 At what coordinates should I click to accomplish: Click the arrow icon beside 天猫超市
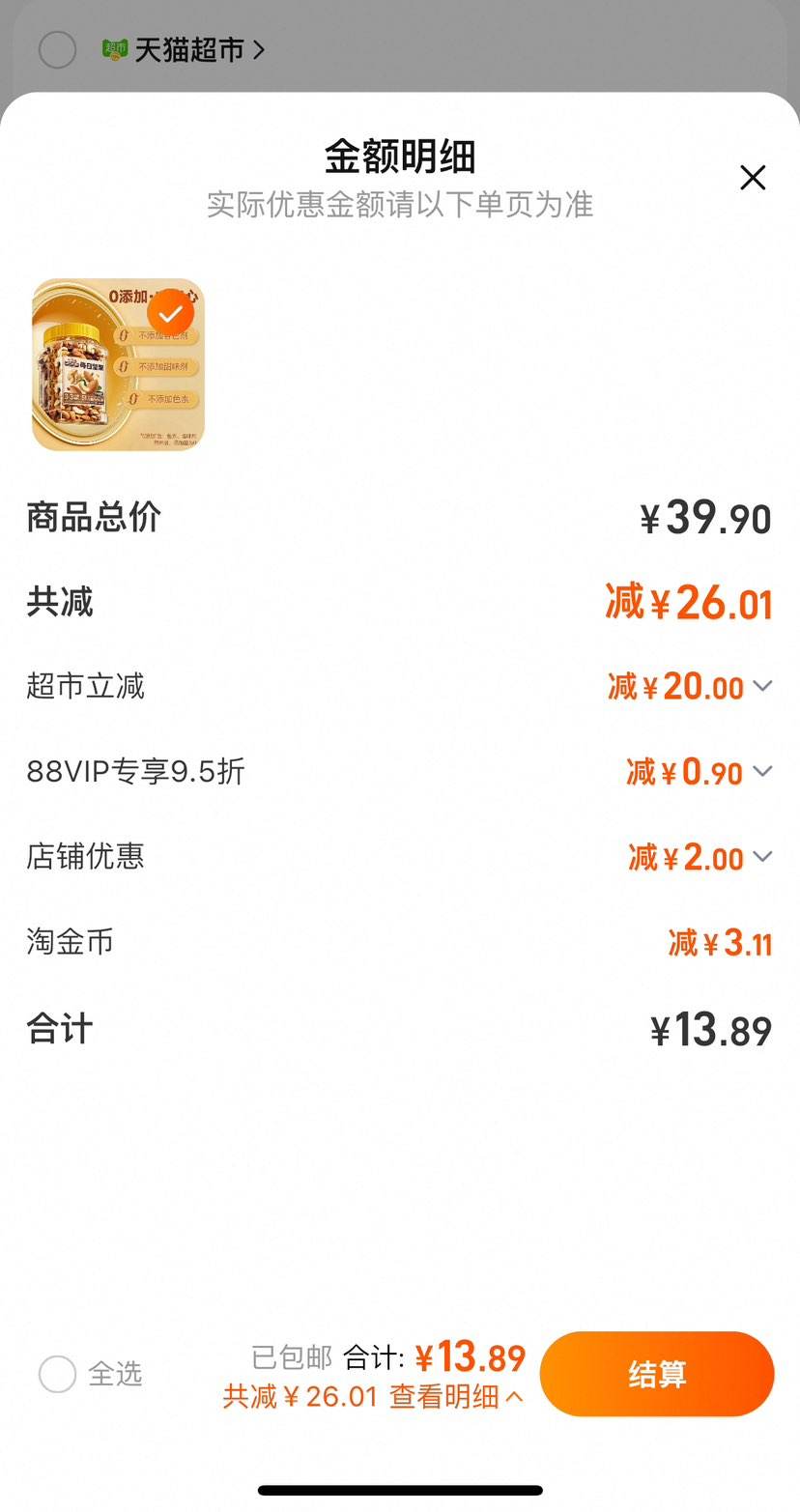(256, 49)
